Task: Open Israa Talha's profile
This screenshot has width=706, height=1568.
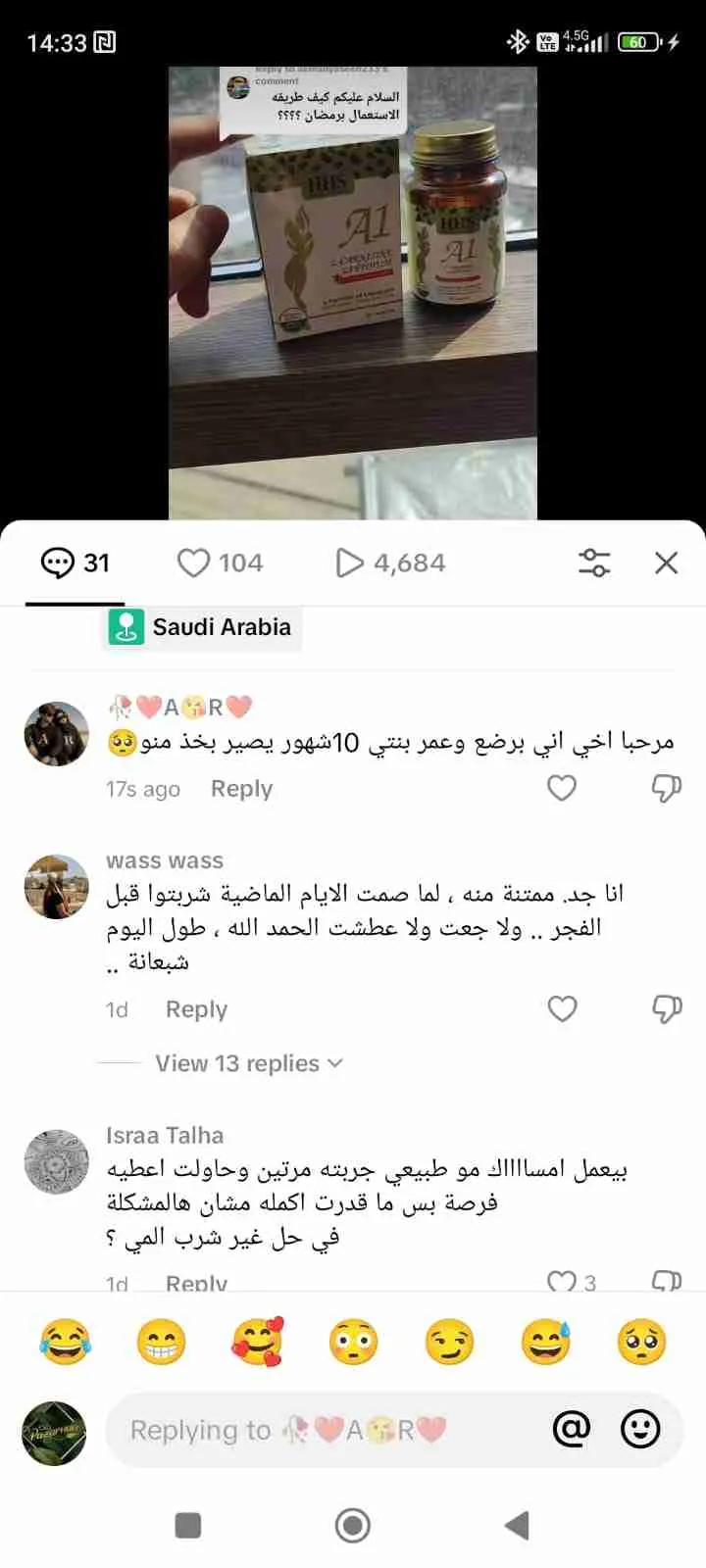Action: click(56, 1161)
